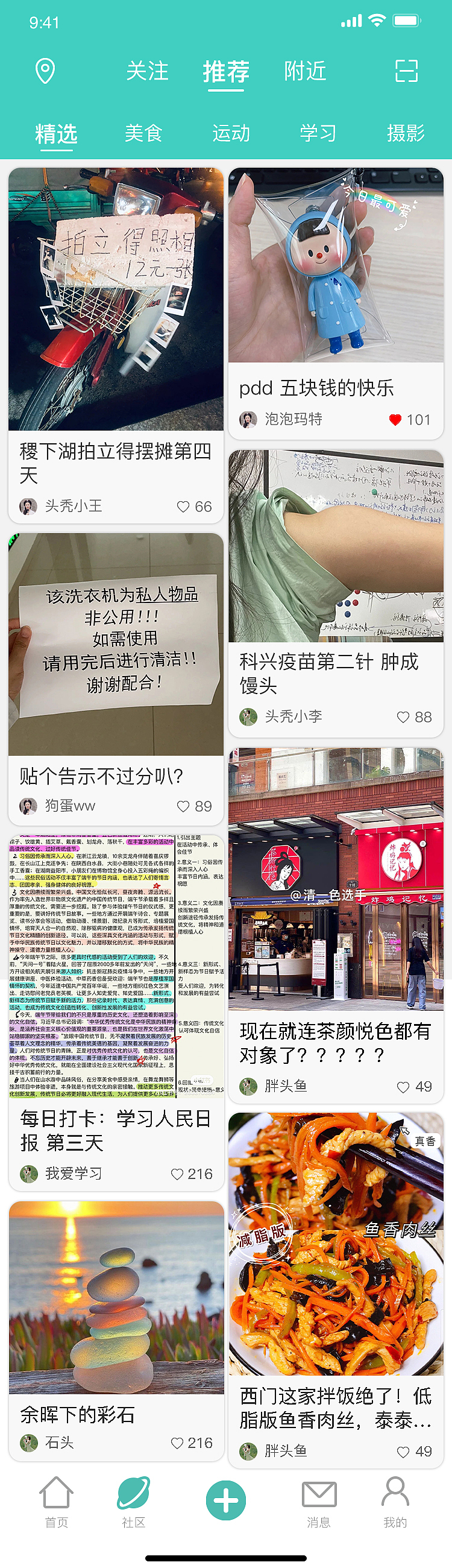
Task: Switch to the 附近 tab
Action: tap(306, 71)
